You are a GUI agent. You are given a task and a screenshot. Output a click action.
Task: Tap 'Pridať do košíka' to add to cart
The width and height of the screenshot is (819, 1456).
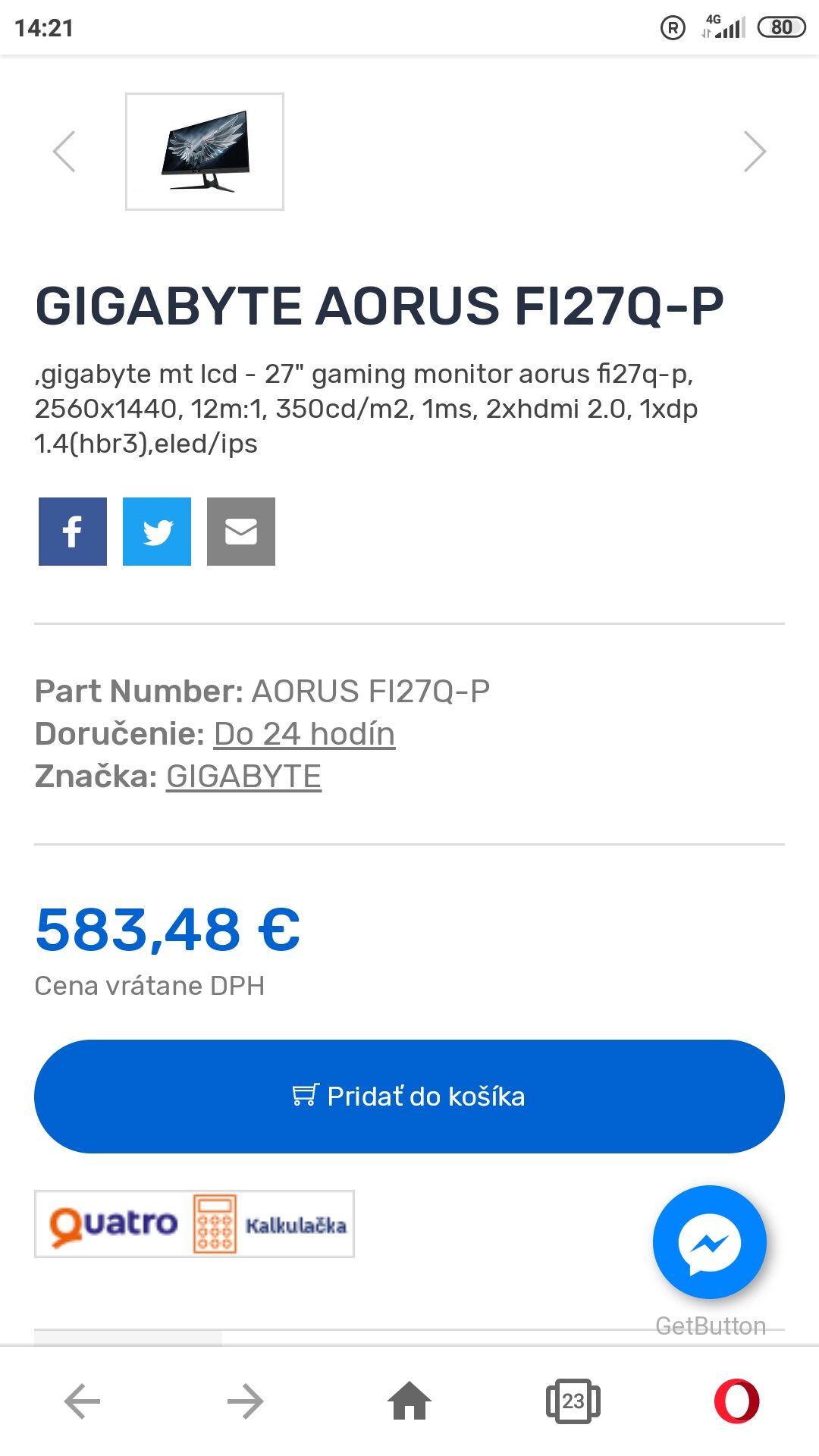[x=409, y=1097]
